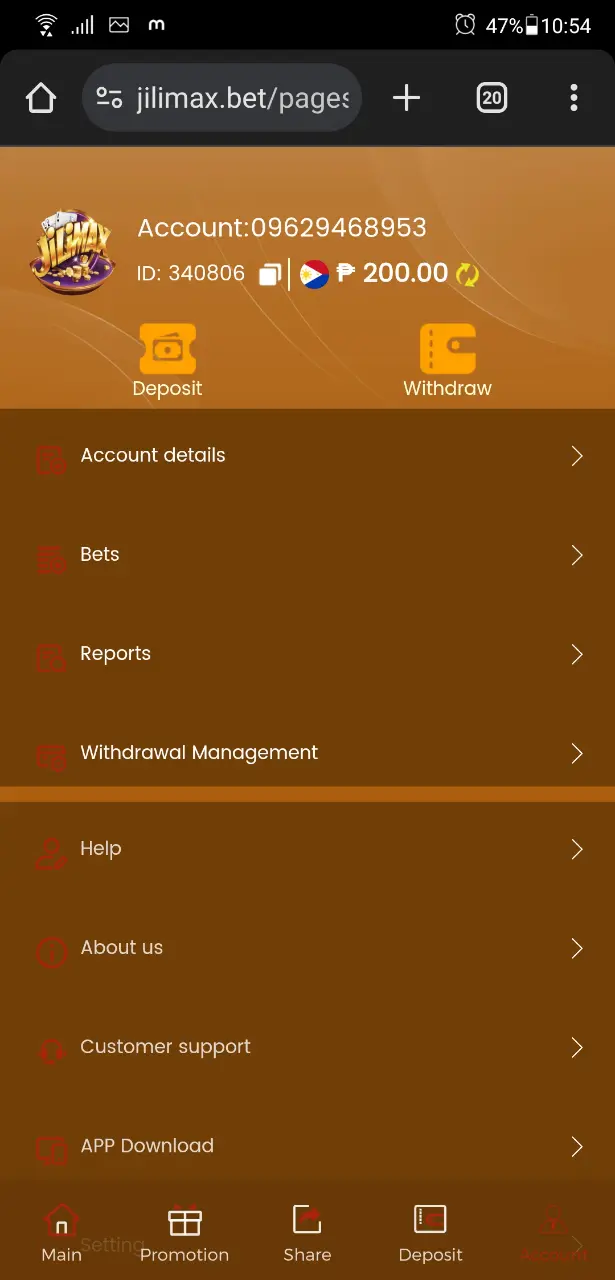Open Account details
615x1280 pixels.
point(307,456)
